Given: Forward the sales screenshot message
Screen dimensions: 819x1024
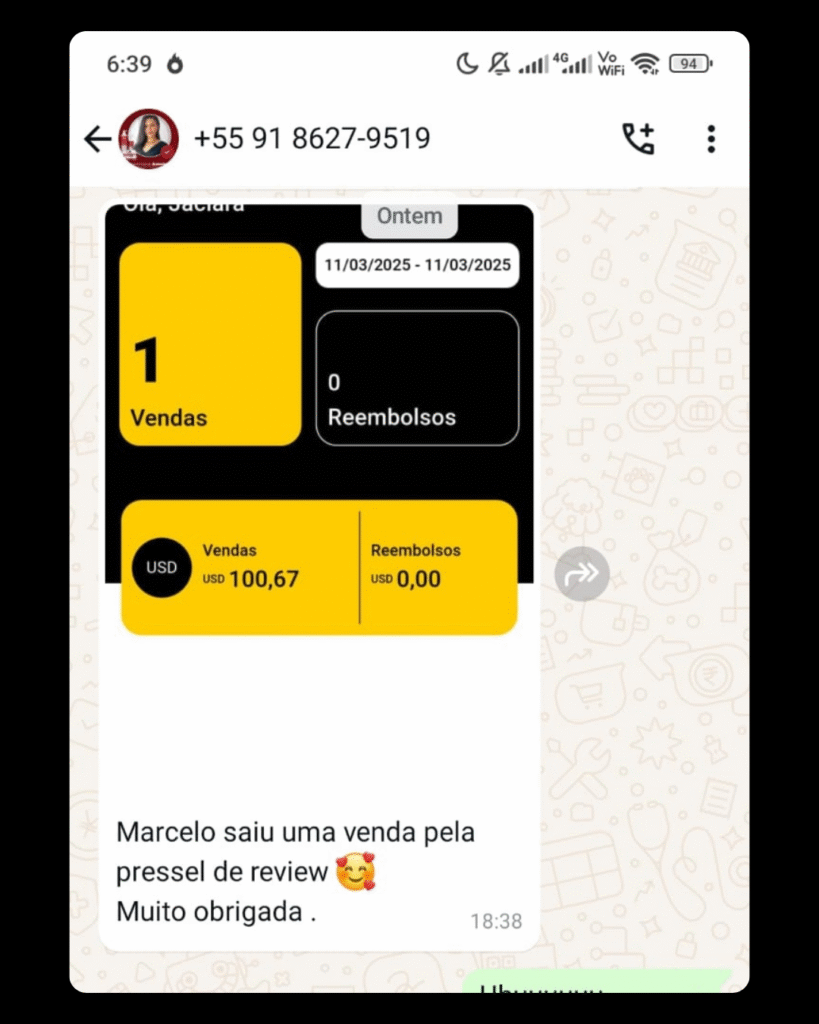Looking at the screenshot, I should pyautogui.click(x=582, y=573).
